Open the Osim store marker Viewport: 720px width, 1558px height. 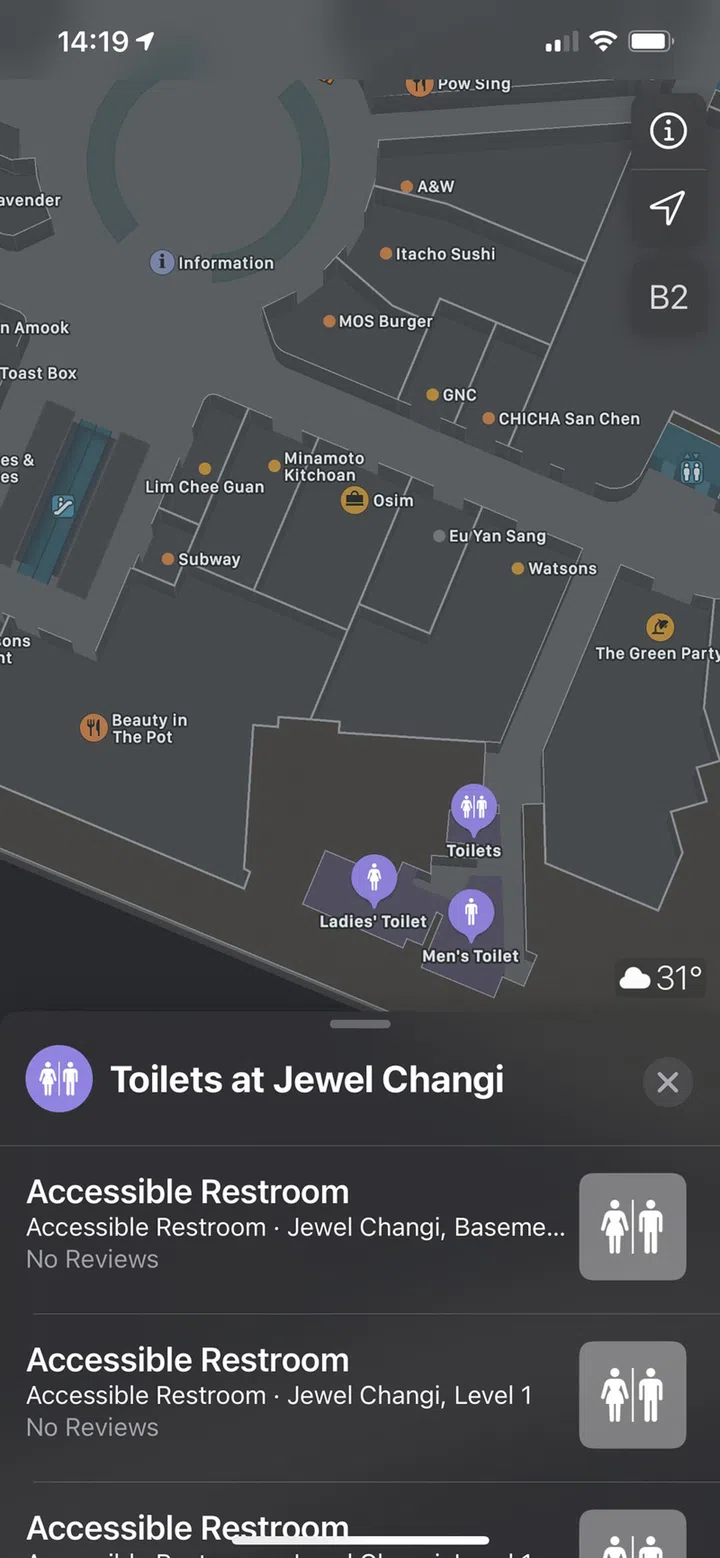pyautogui.click(x=354, y=500)
